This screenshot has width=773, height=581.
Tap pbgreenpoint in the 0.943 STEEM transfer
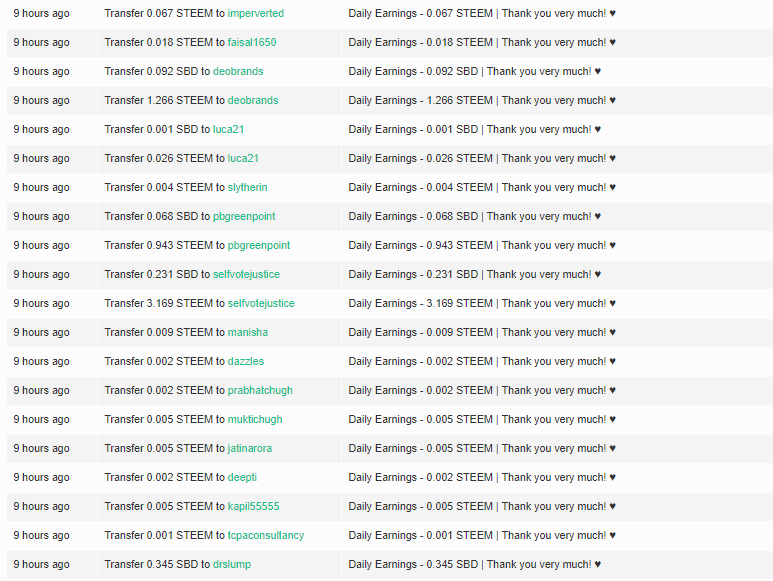(x=258, y=245)
